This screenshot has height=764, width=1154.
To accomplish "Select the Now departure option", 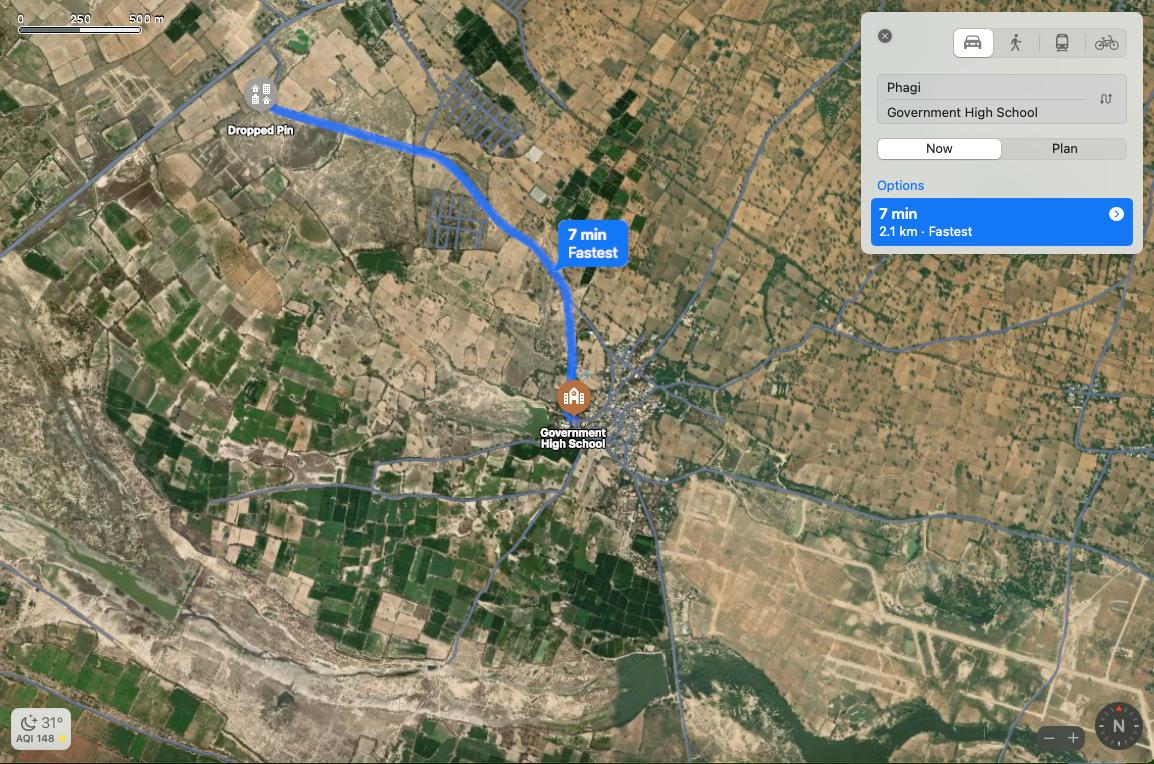I will click(x=939, y=148).
